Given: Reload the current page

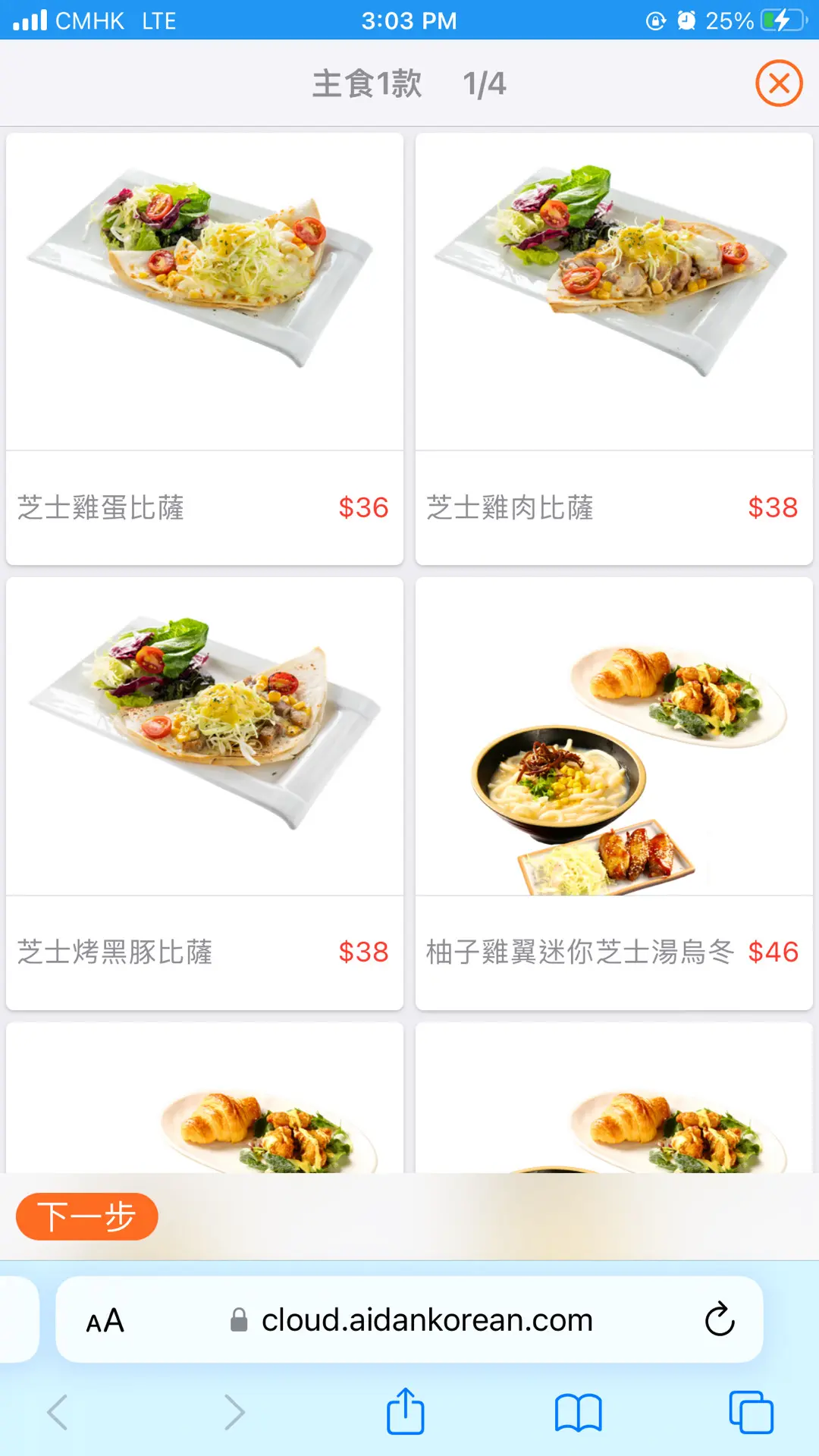Looking at the screenshot, I should 719,1319.
